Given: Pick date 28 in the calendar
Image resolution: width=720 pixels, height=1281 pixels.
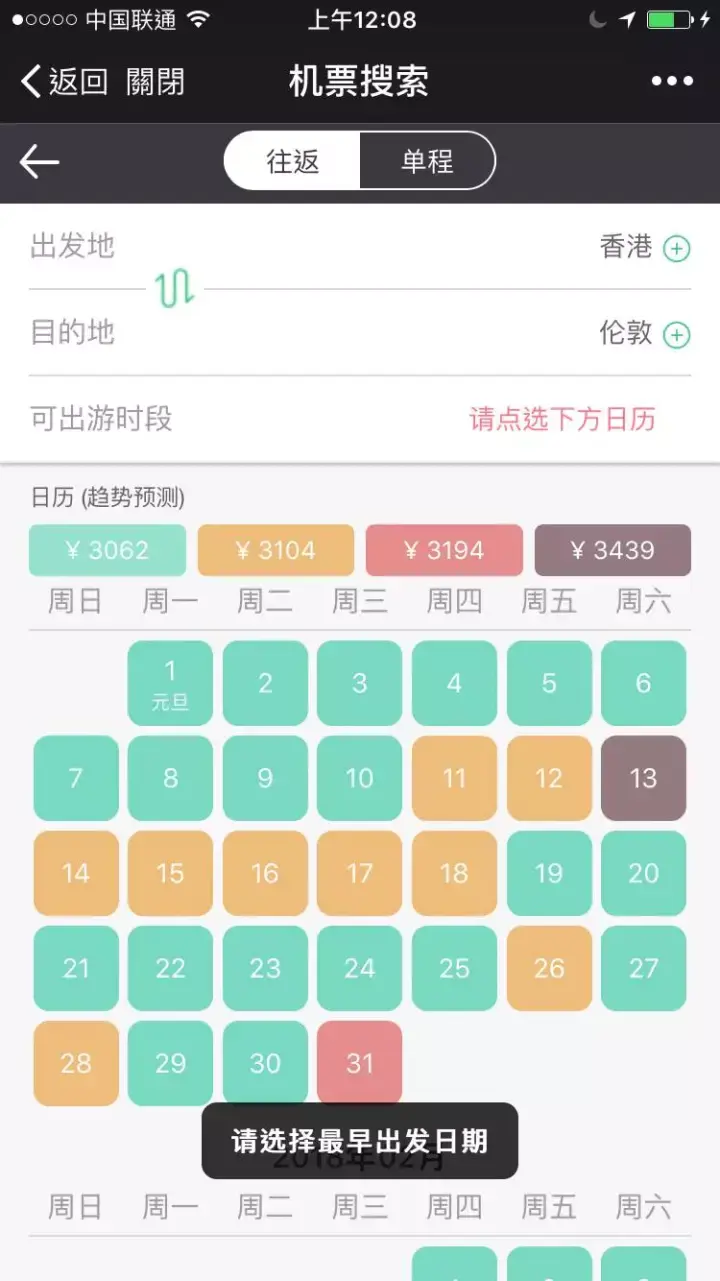Looking at the screenshot, I should pos(76,1062).
